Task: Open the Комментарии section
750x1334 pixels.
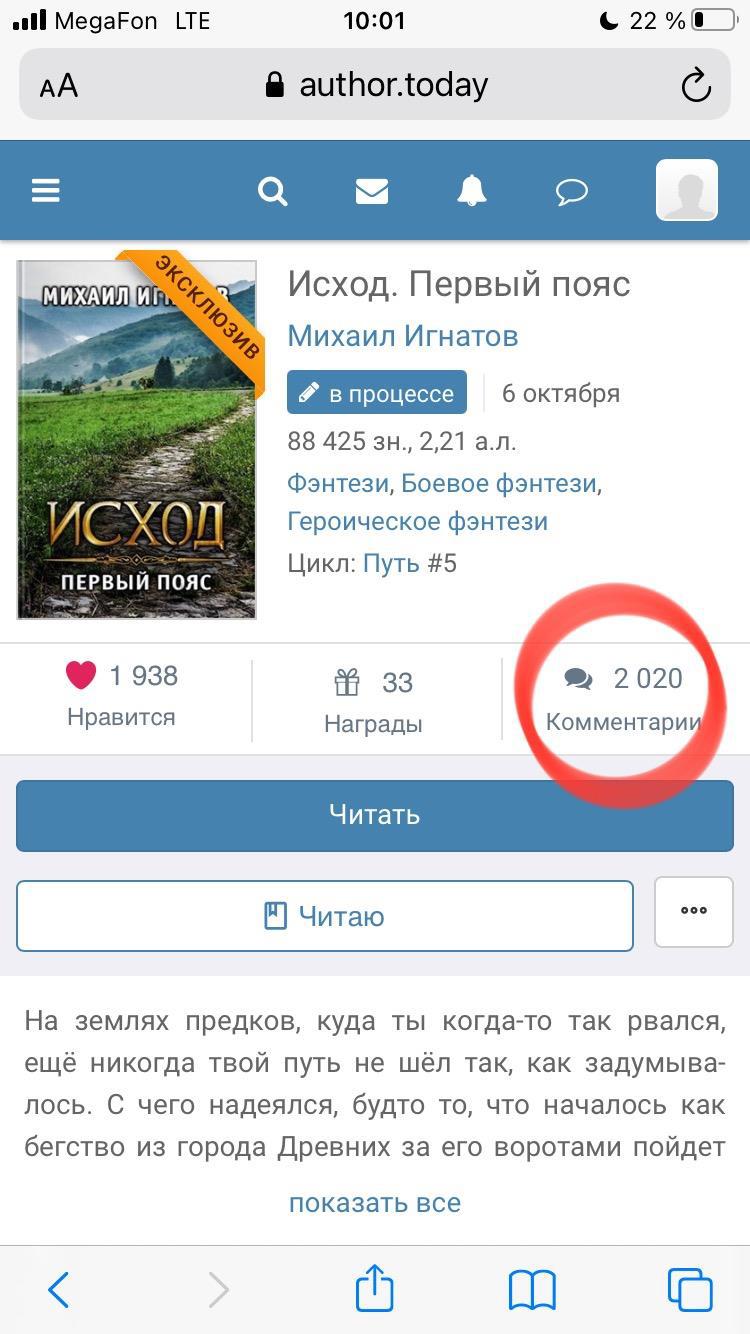Action: tap(622, 699)
